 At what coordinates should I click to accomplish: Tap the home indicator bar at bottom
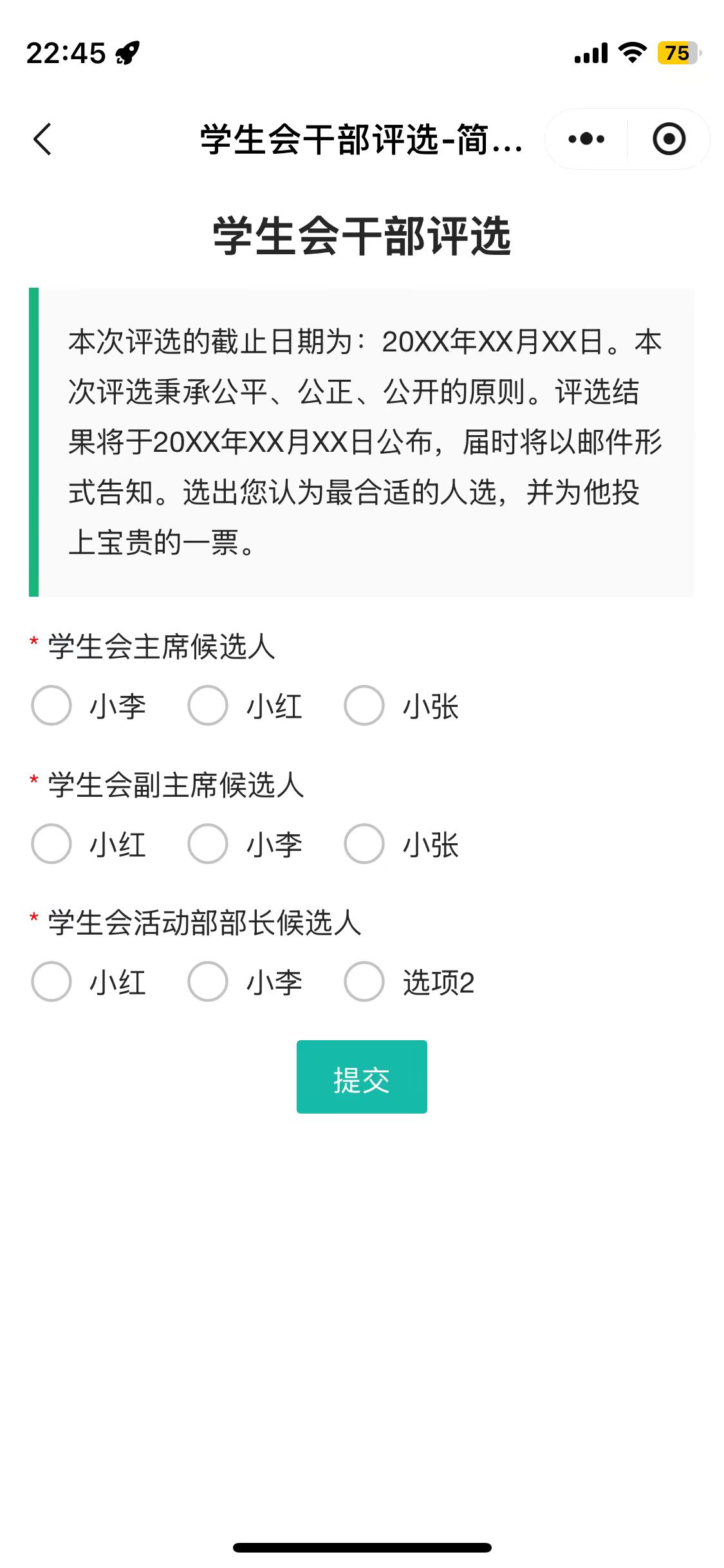click(x=362, y=1547)
